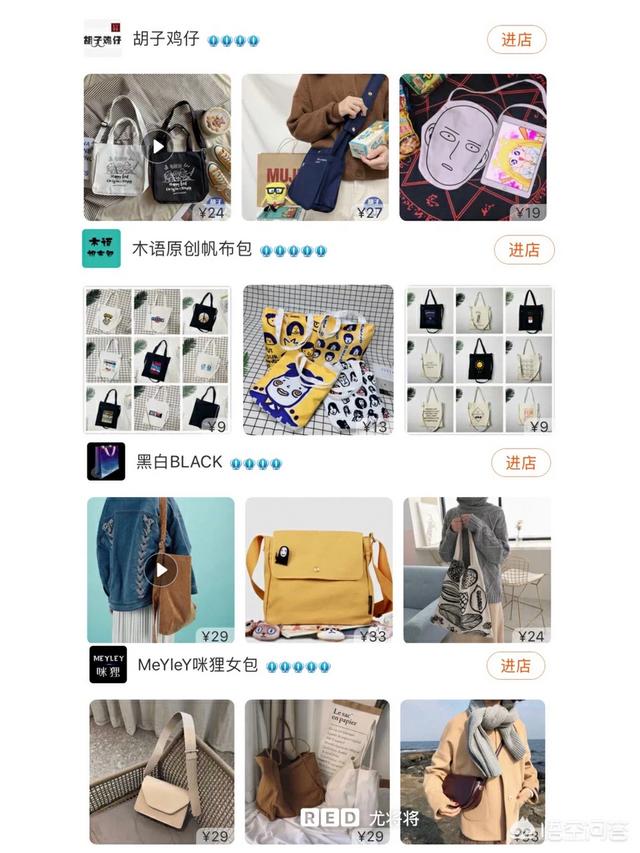The width and height of the screenshot is (640, 853).
Task: Open 胡子鸡仔's ¥24 tote bag video item
Action: click(x=157, y=147)
